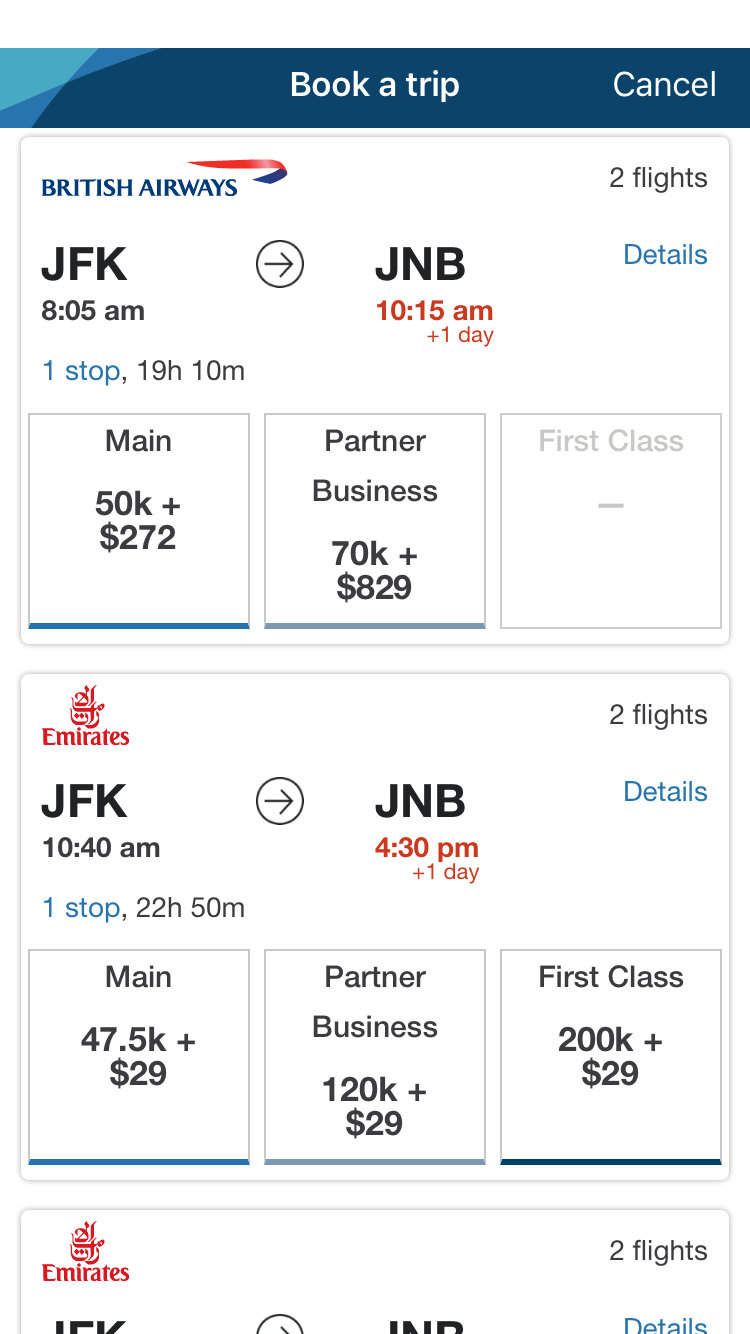The image size is (750, 1334).
Task: View the 1 stop info for 22h 50m flight
Action: [81, 908]
